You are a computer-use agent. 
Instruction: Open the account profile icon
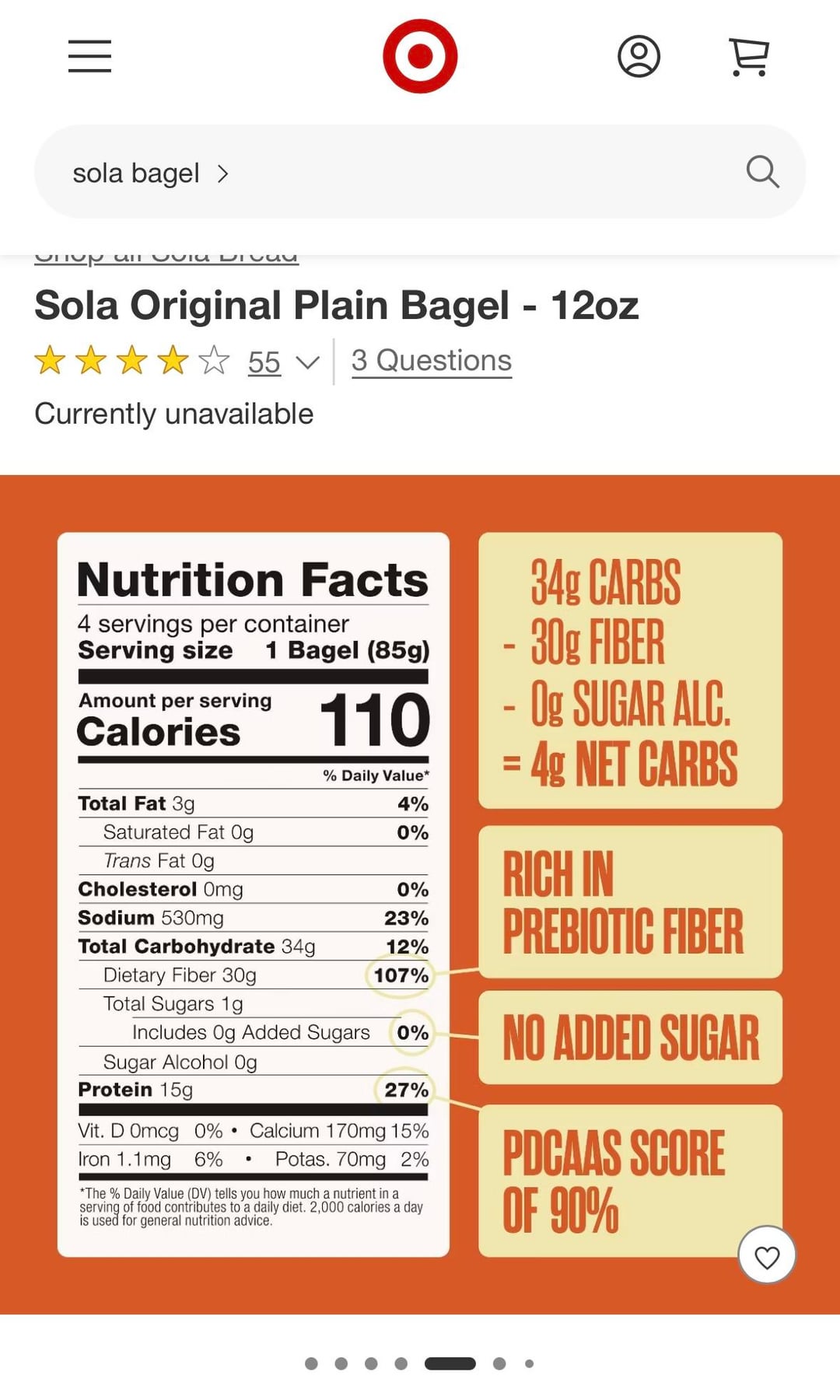pos(639,56)
